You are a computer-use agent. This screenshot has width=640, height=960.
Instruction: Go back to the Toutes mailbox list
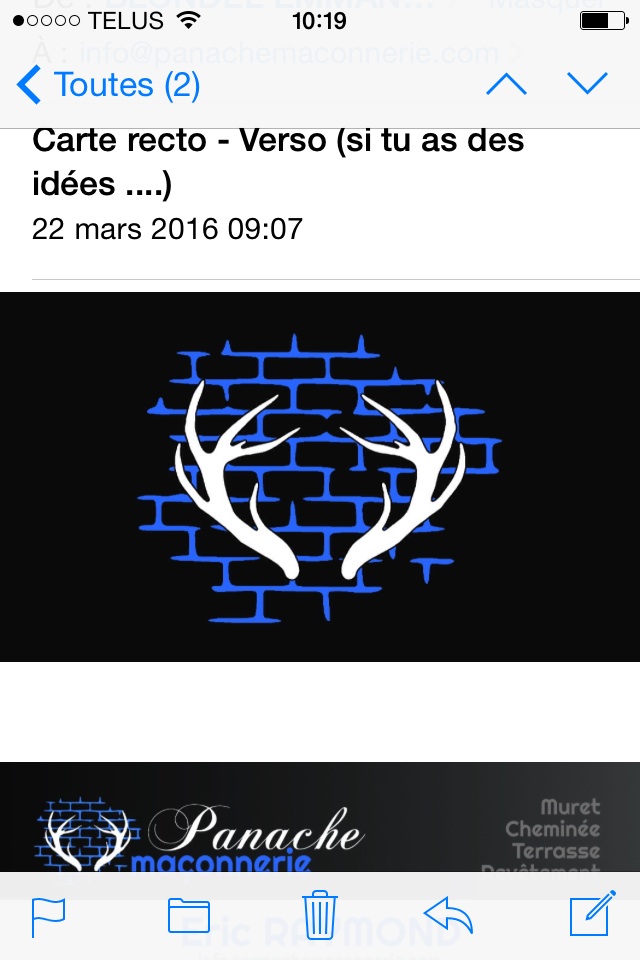pos(108,85)
